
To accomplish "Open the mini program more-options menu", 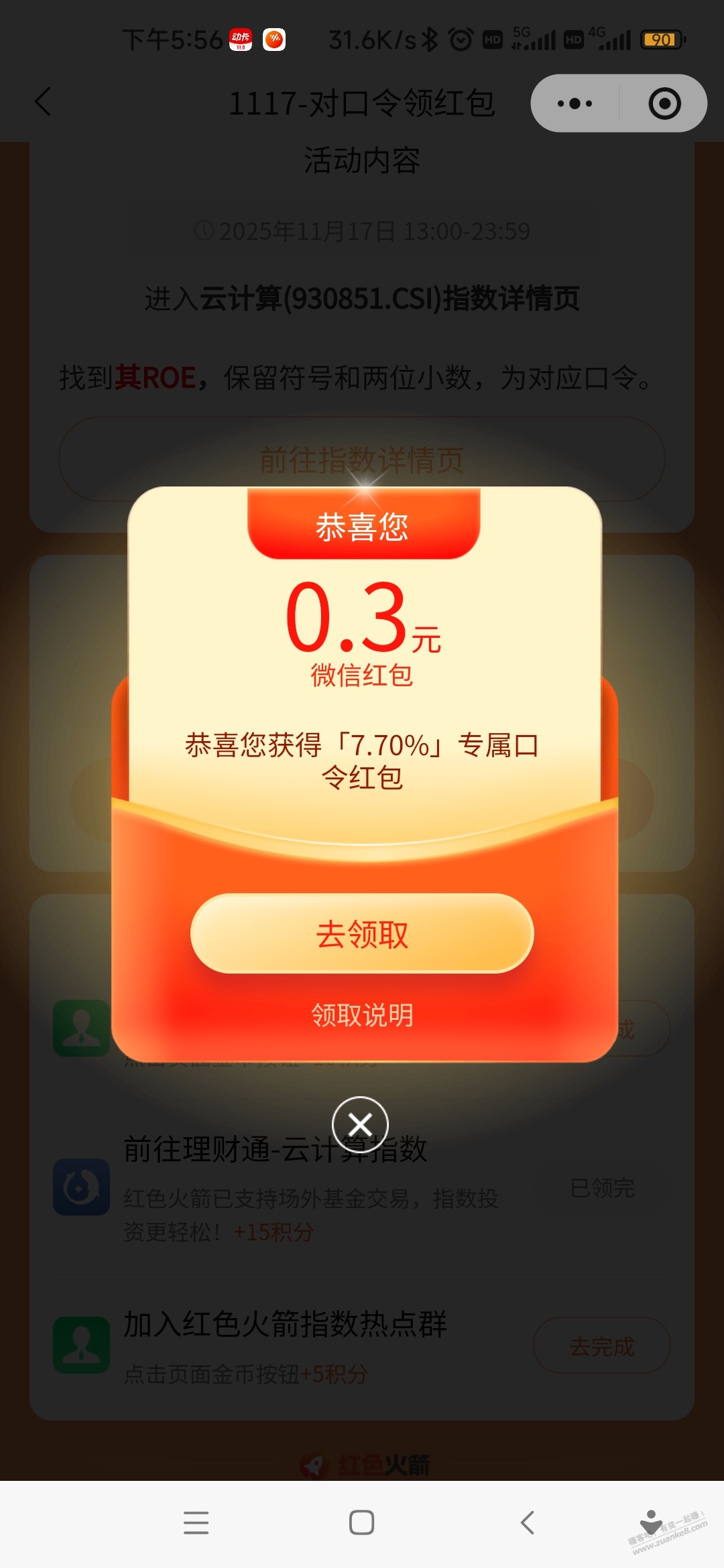I will (575, 103).
